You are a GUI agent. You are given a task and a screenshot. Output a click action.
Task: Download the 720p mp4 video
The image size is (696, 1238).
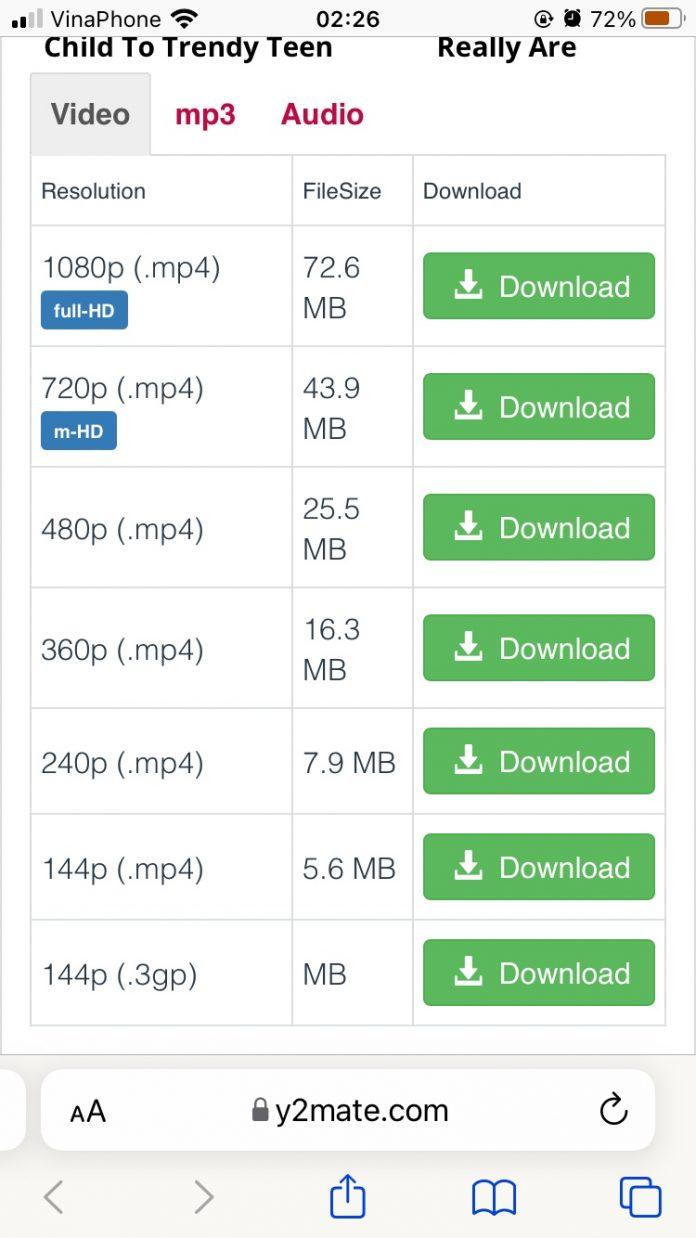coord(538,407)
